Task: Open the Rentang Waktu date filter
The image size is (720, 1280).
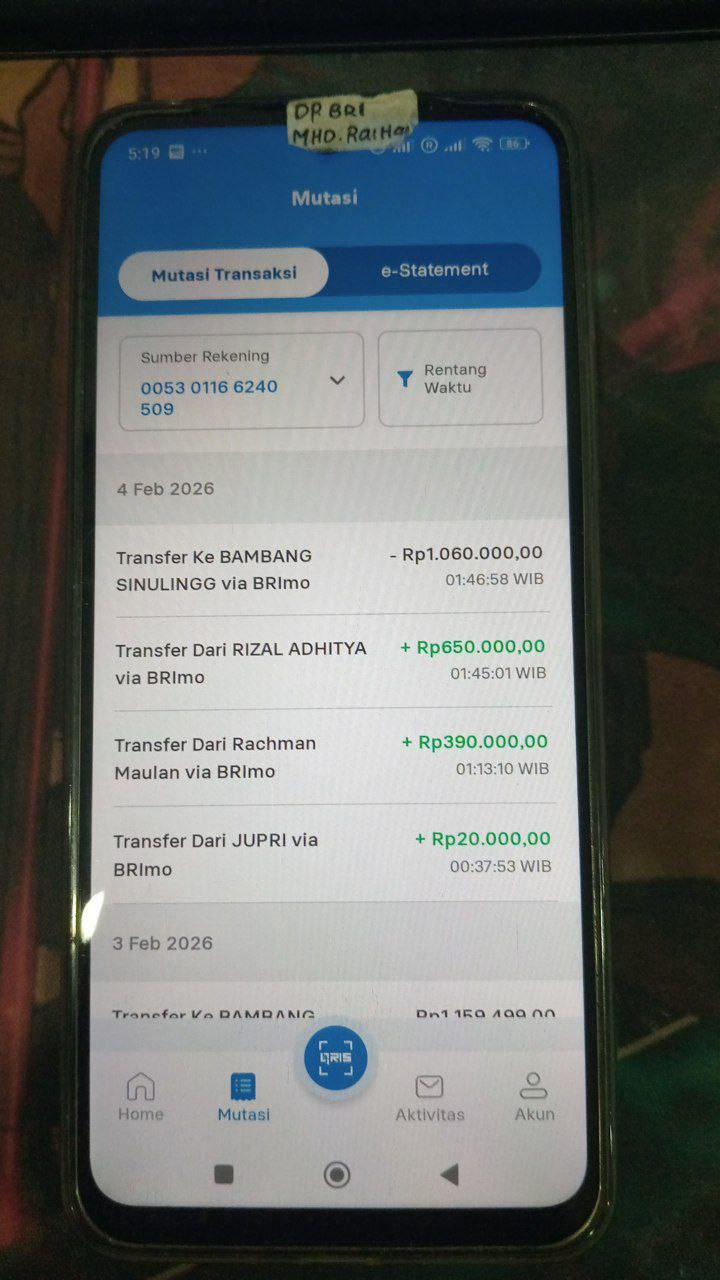Action: point(460,378)
